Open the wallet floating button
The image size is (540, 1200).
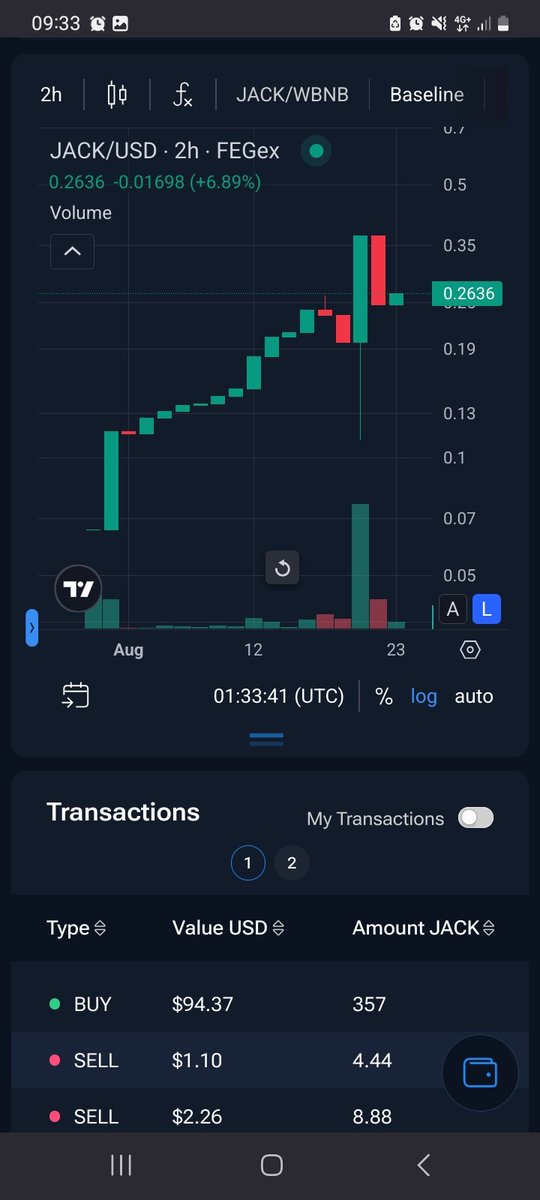(x=480, y=1073)
